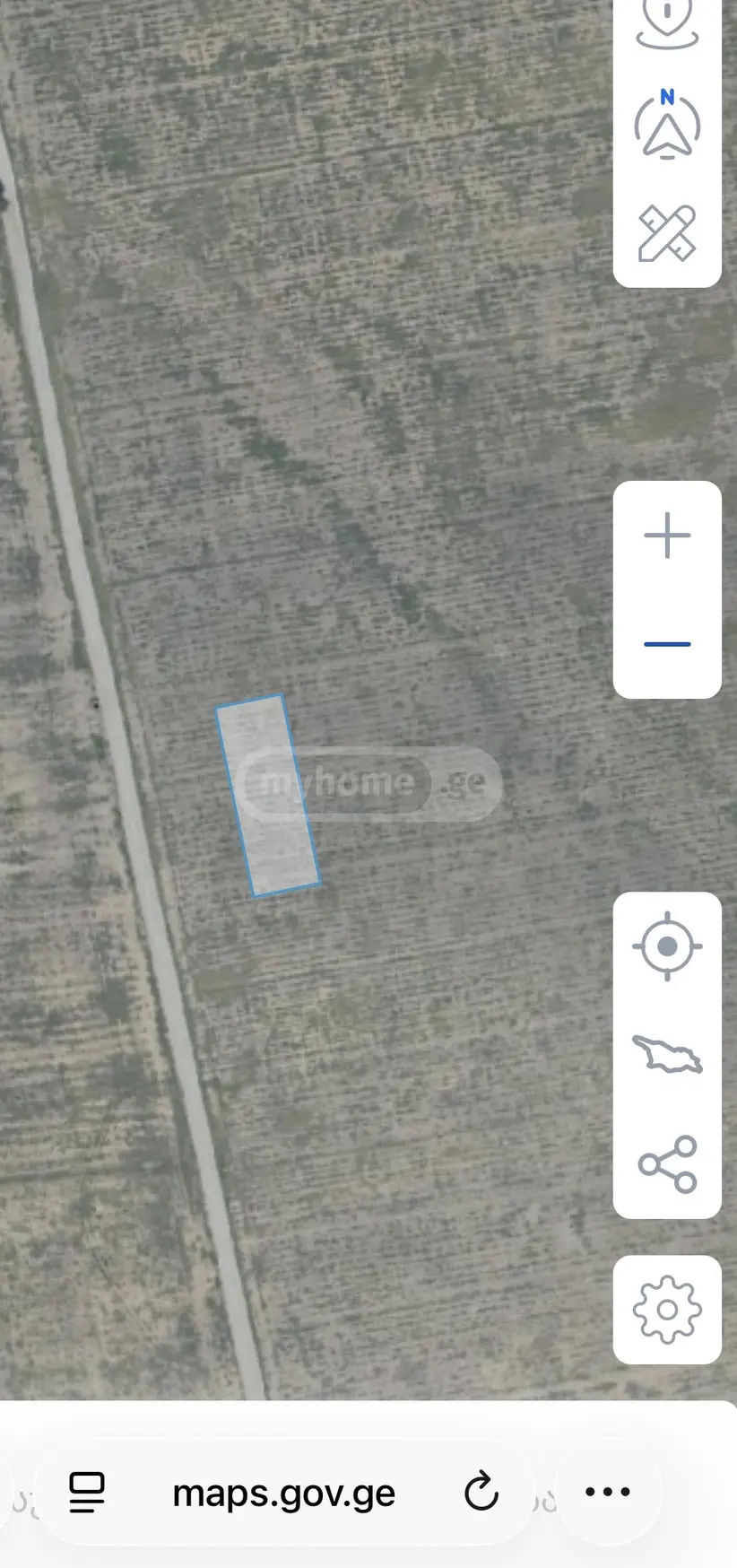Center the map on my current location
The width and height of the screenshot is (737, 1568).
667,946
